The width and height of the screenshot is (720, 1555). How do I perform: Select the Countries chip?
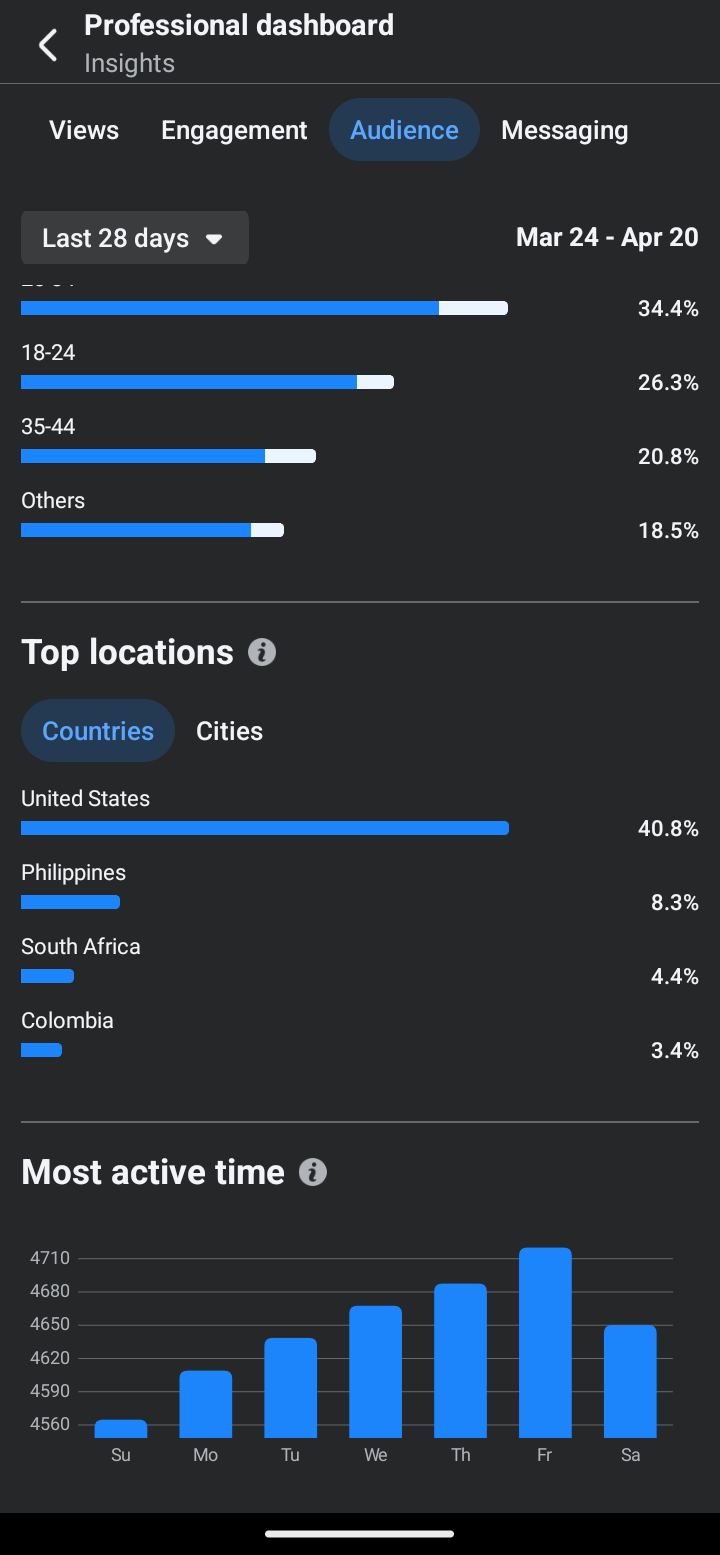tap(98, 731)
